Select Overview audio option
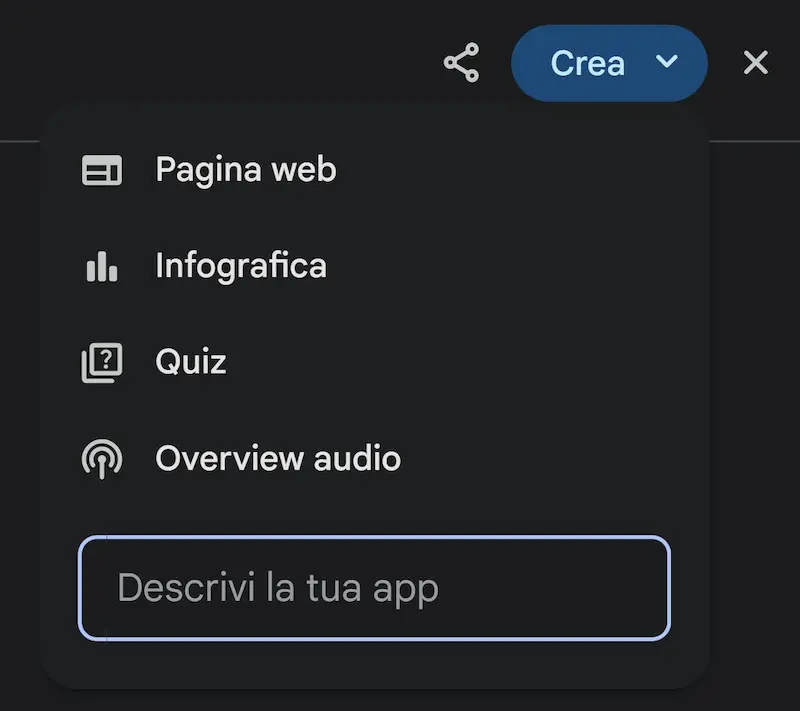 click(375, 458)
